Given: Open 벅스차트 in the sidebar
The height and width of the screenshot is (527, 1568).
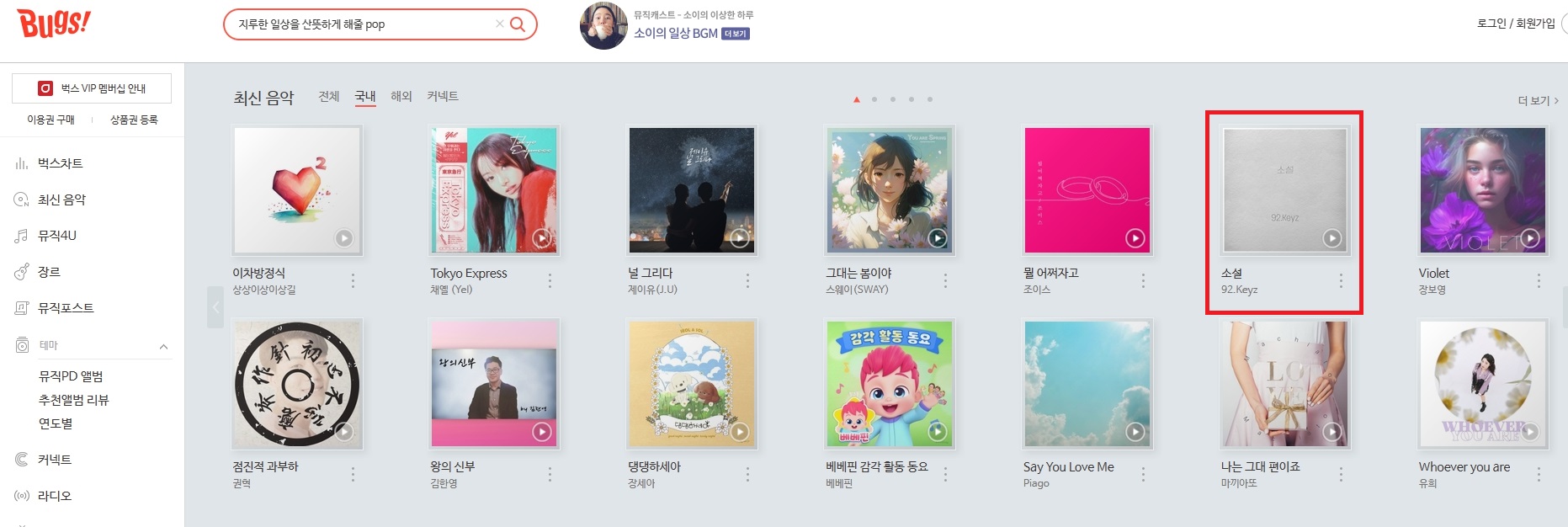Looking at the screenshot, I should coord(60,163).
